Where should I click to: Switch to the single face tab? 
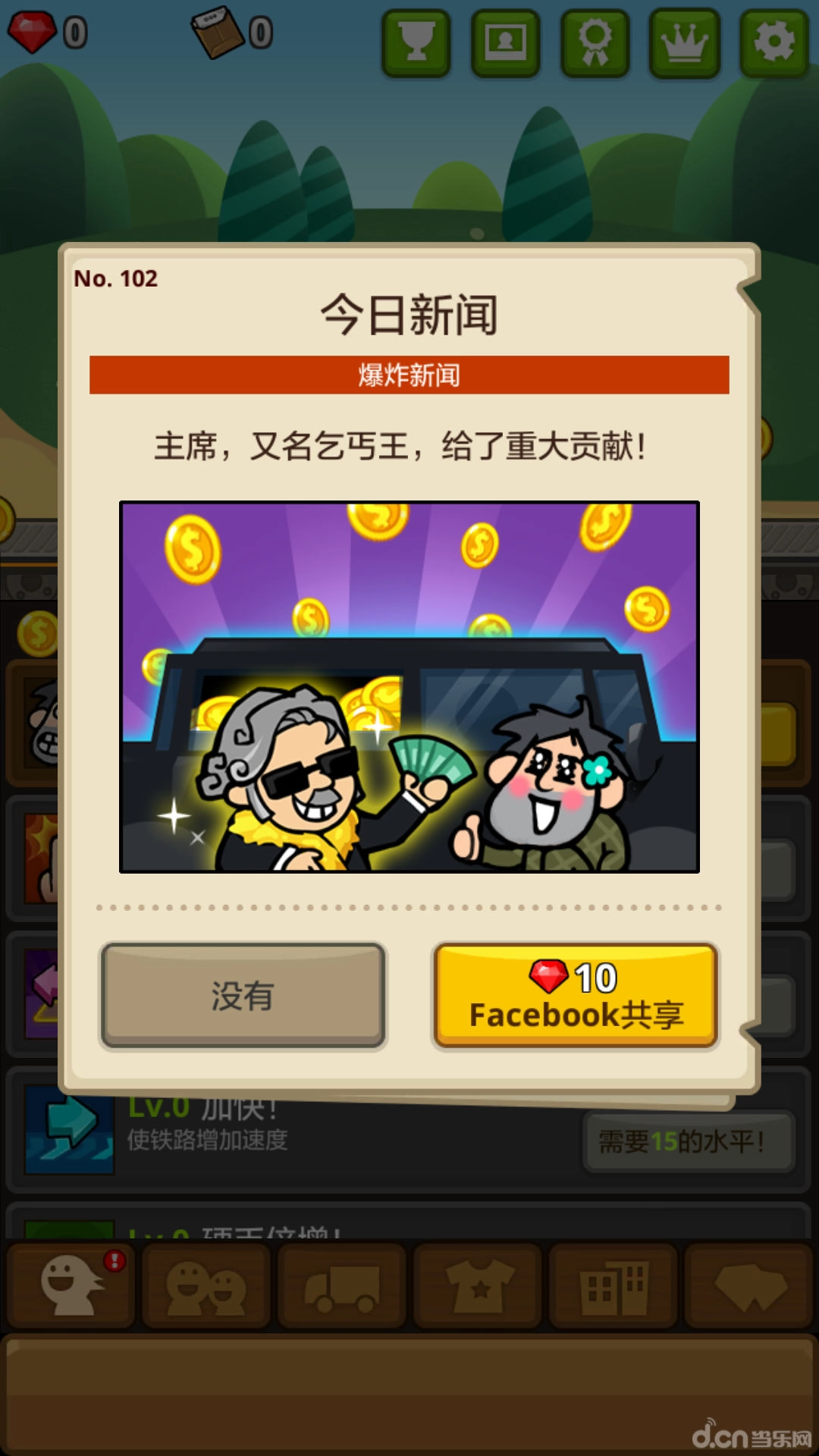tap(72, 1286)
